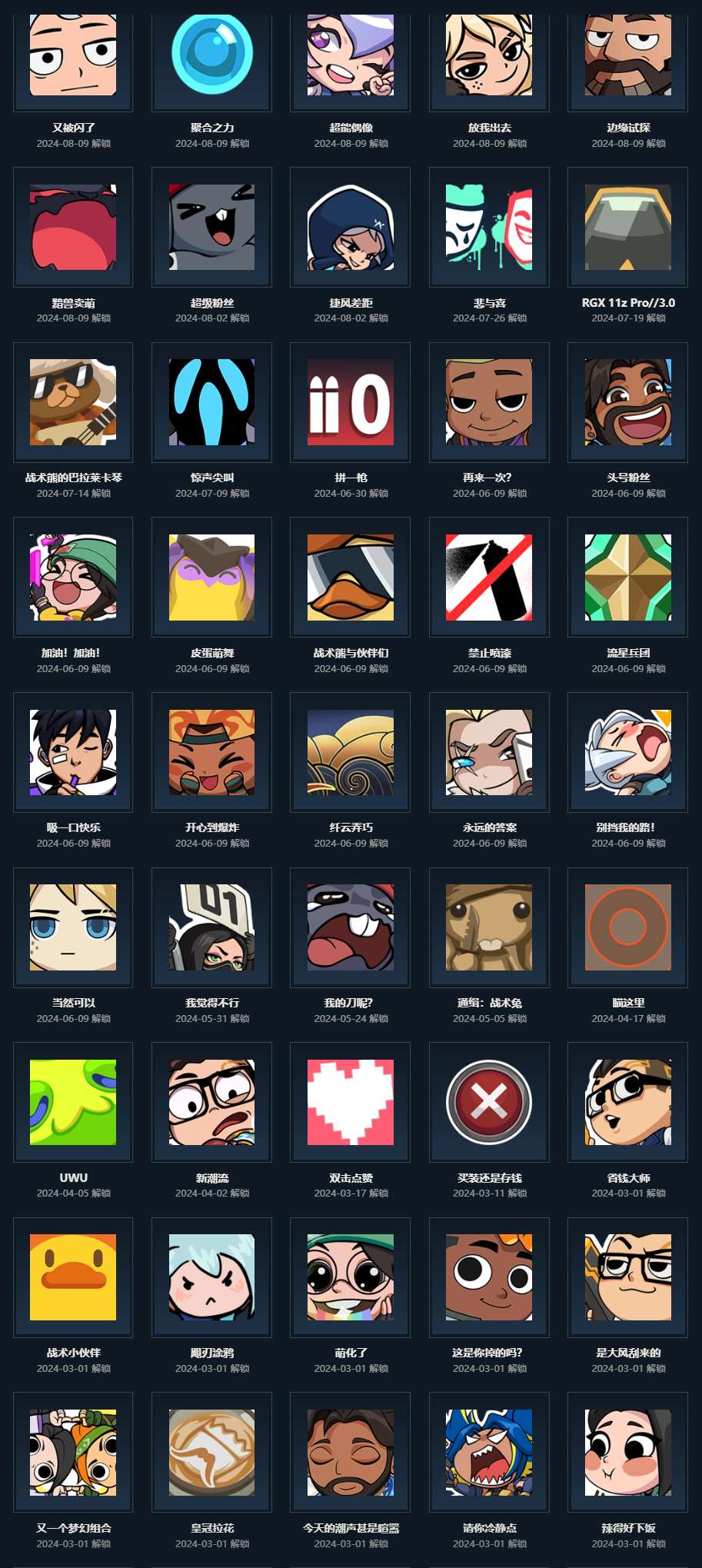
Task: Open the 黯兽卖萌 spray tile
Action: [73, 227]
